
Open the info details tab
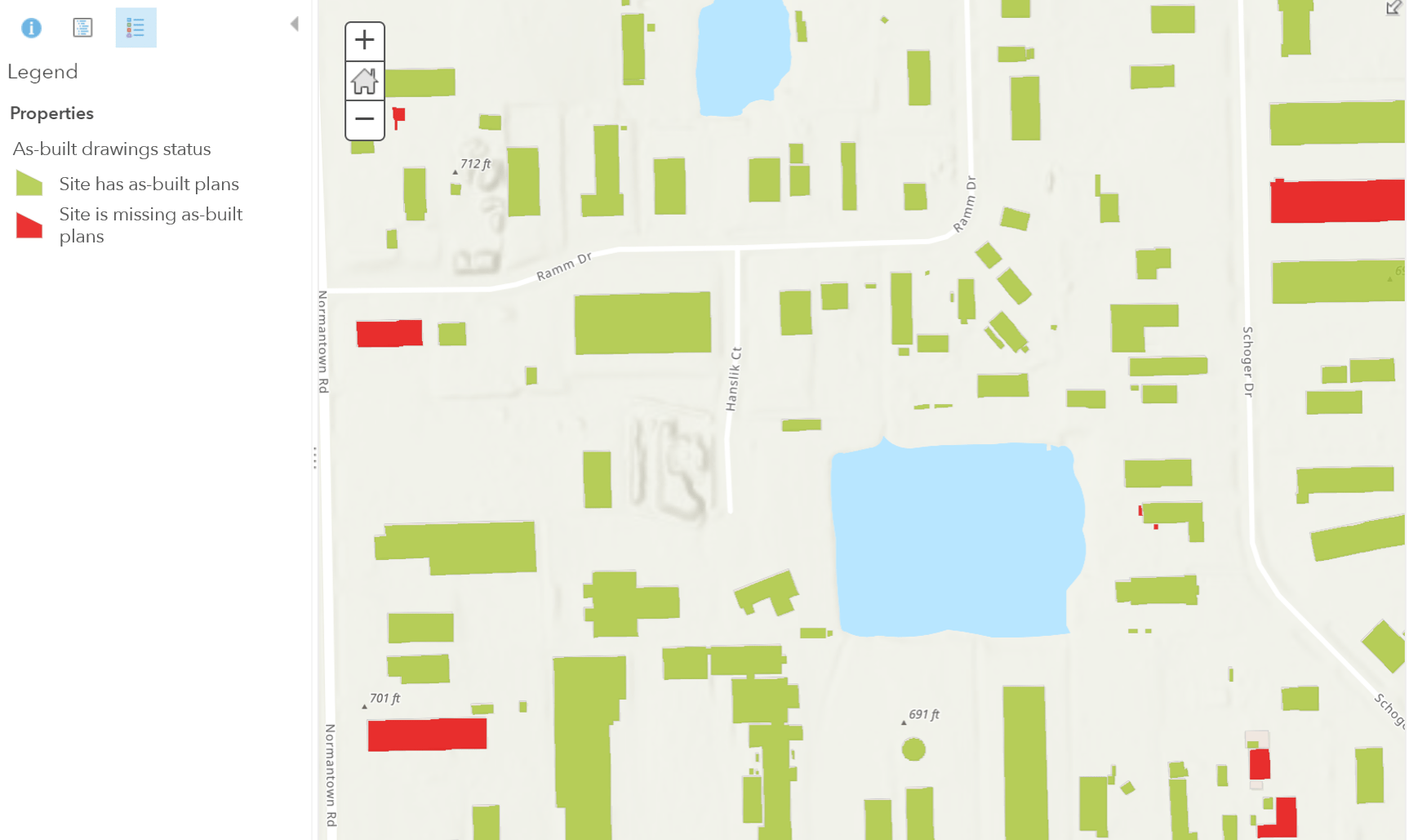point(31,28)
